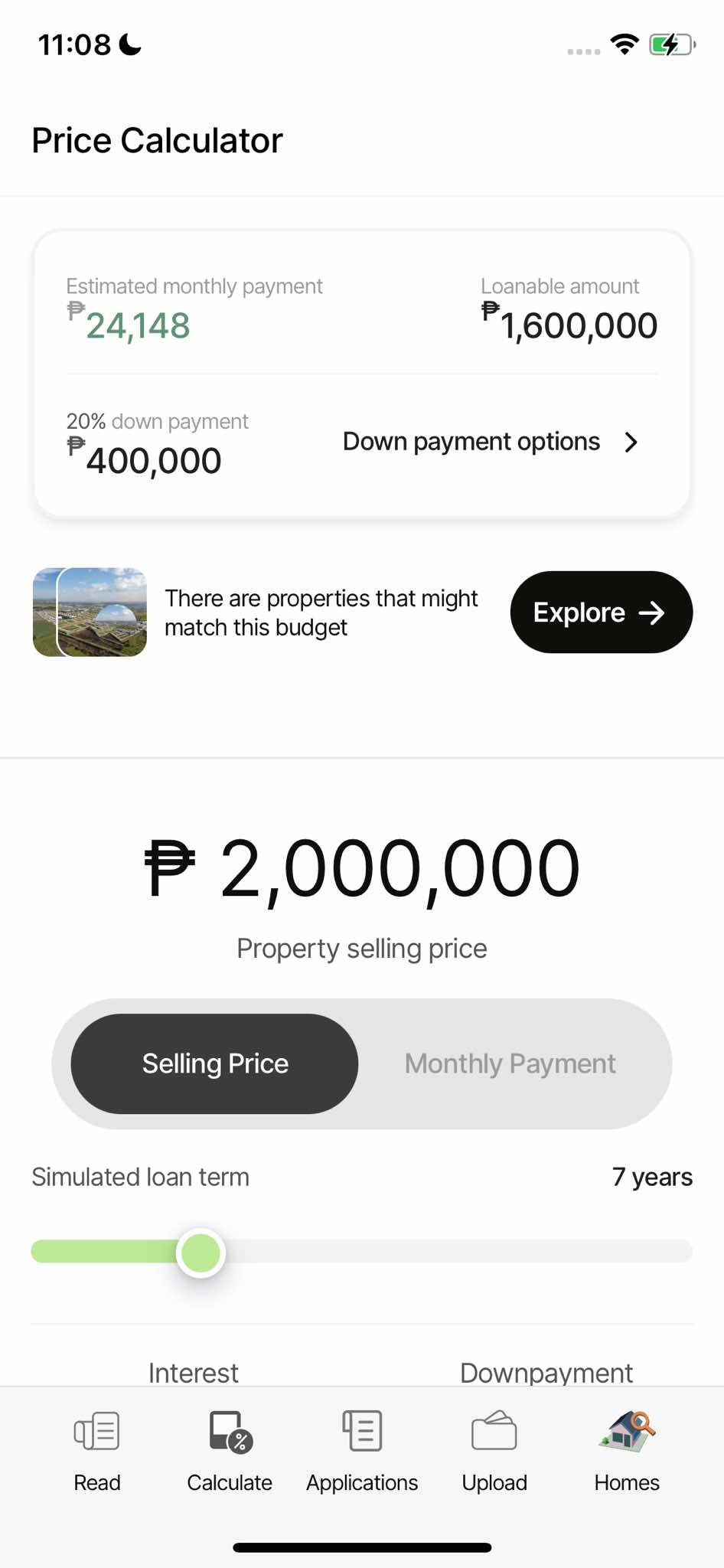Open the Read tab
The image size is (724, 1568).
97,1451
